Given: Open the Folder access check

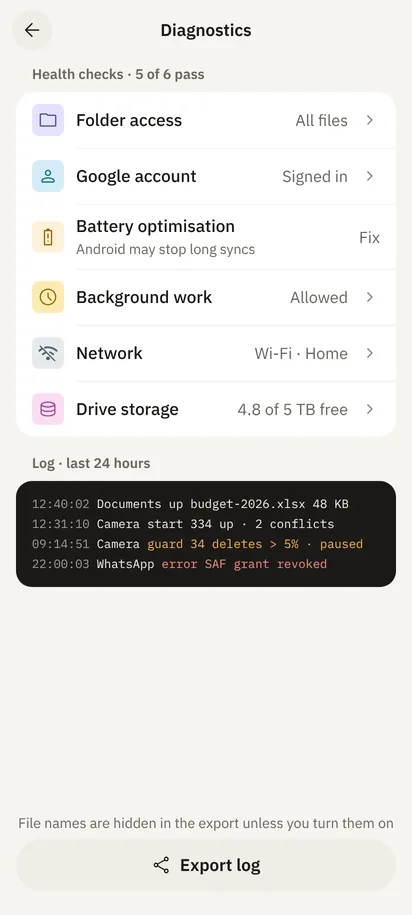Looking at the screenshot, I should [x=206, y=120].
